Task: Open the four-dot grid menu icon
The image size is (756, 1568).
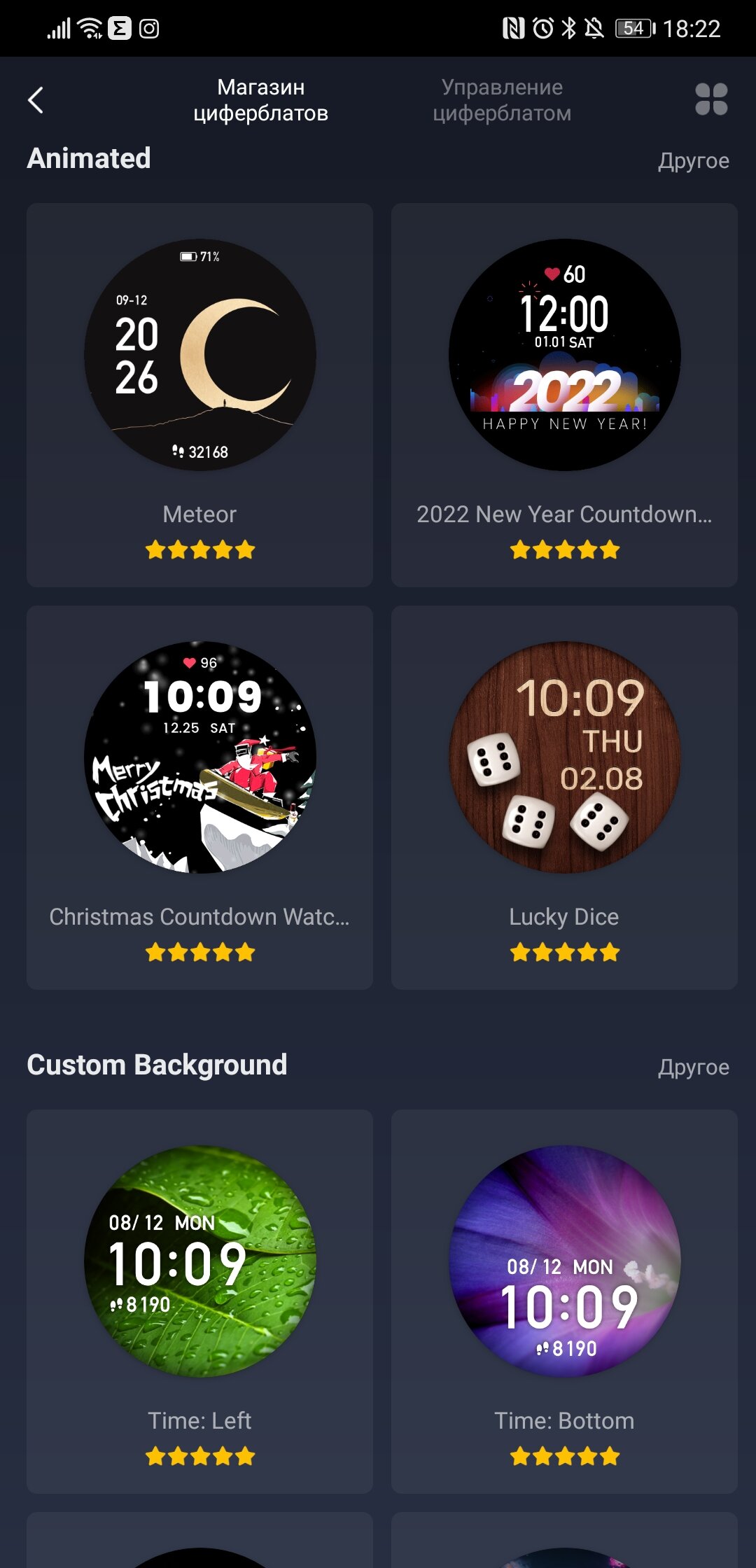Action: coord(711,99)
